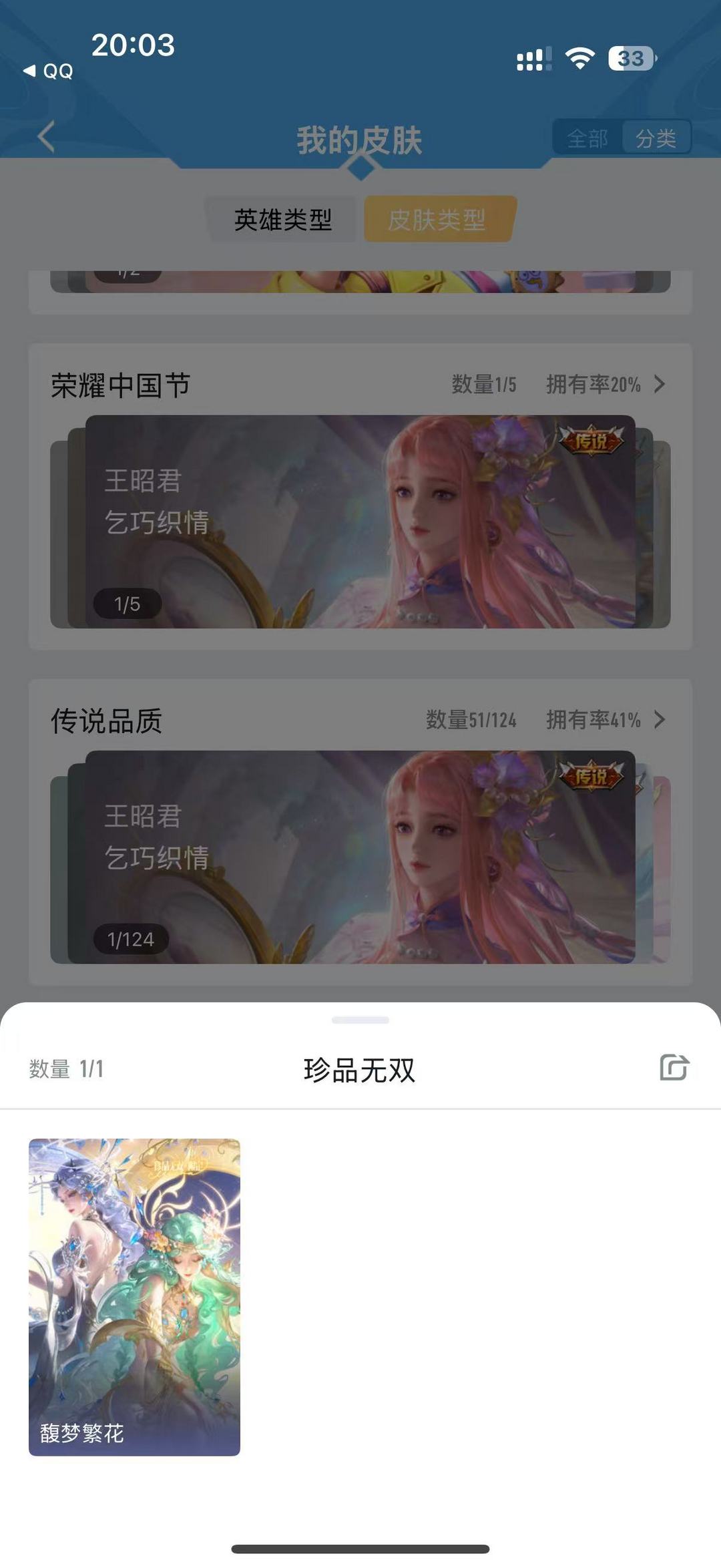
Task: Expand the 荣耀中国节 category chevron
Action: pos(660,384)
